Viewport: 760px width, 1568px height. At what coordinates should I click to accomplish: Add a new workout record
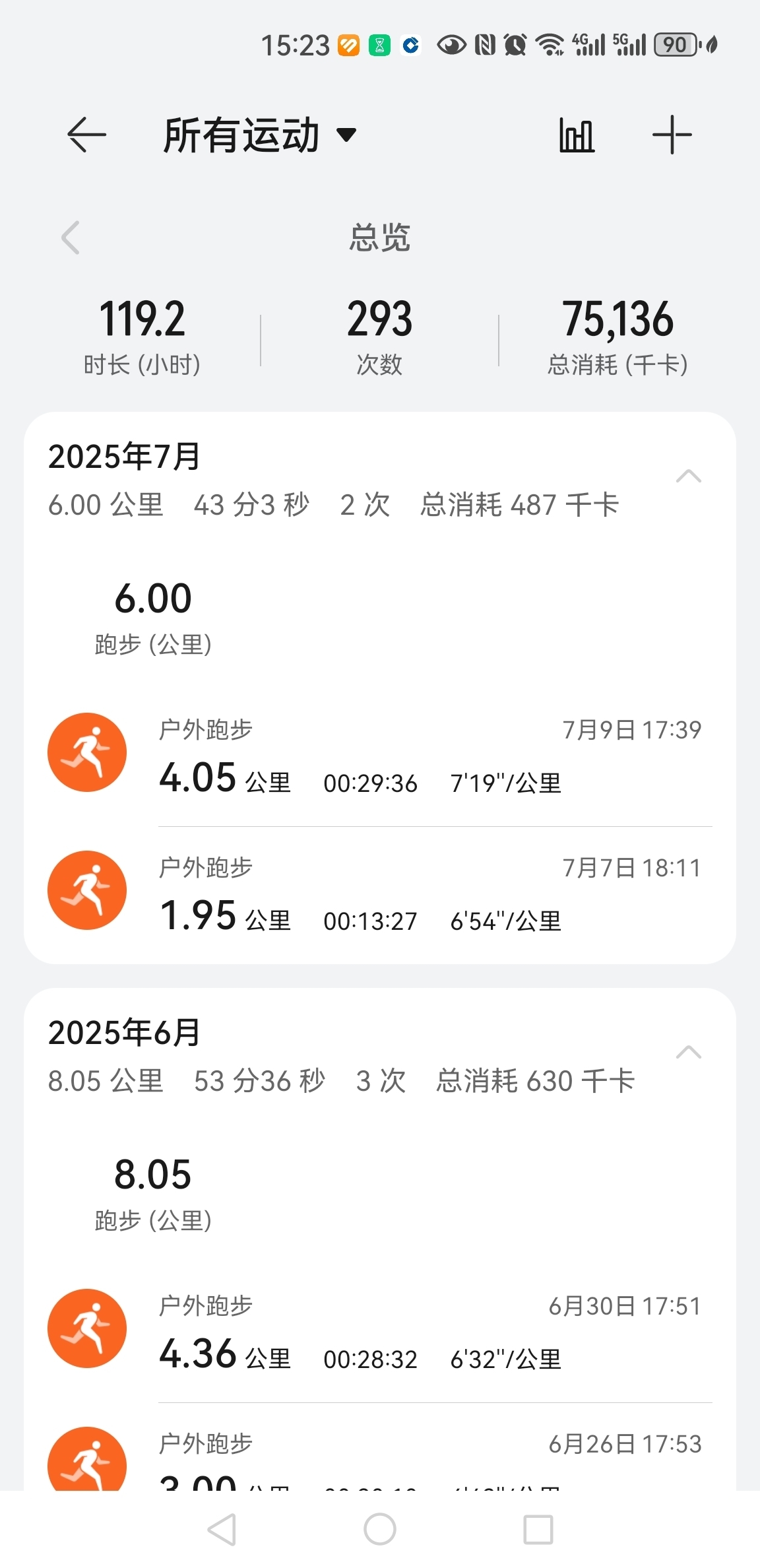coord(672,135)
